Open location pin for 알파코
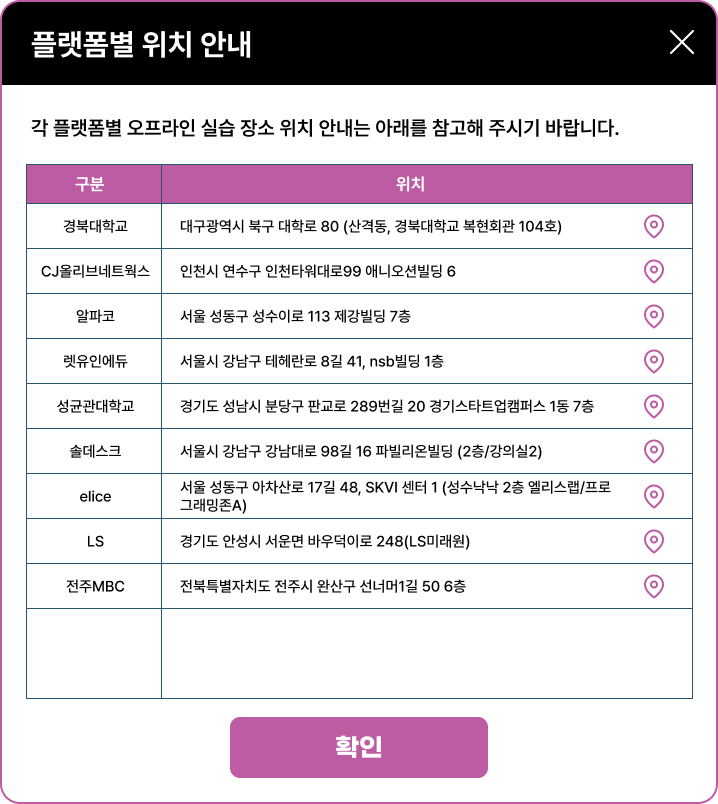Screen dimensions: 718x804 click(653, 316)
